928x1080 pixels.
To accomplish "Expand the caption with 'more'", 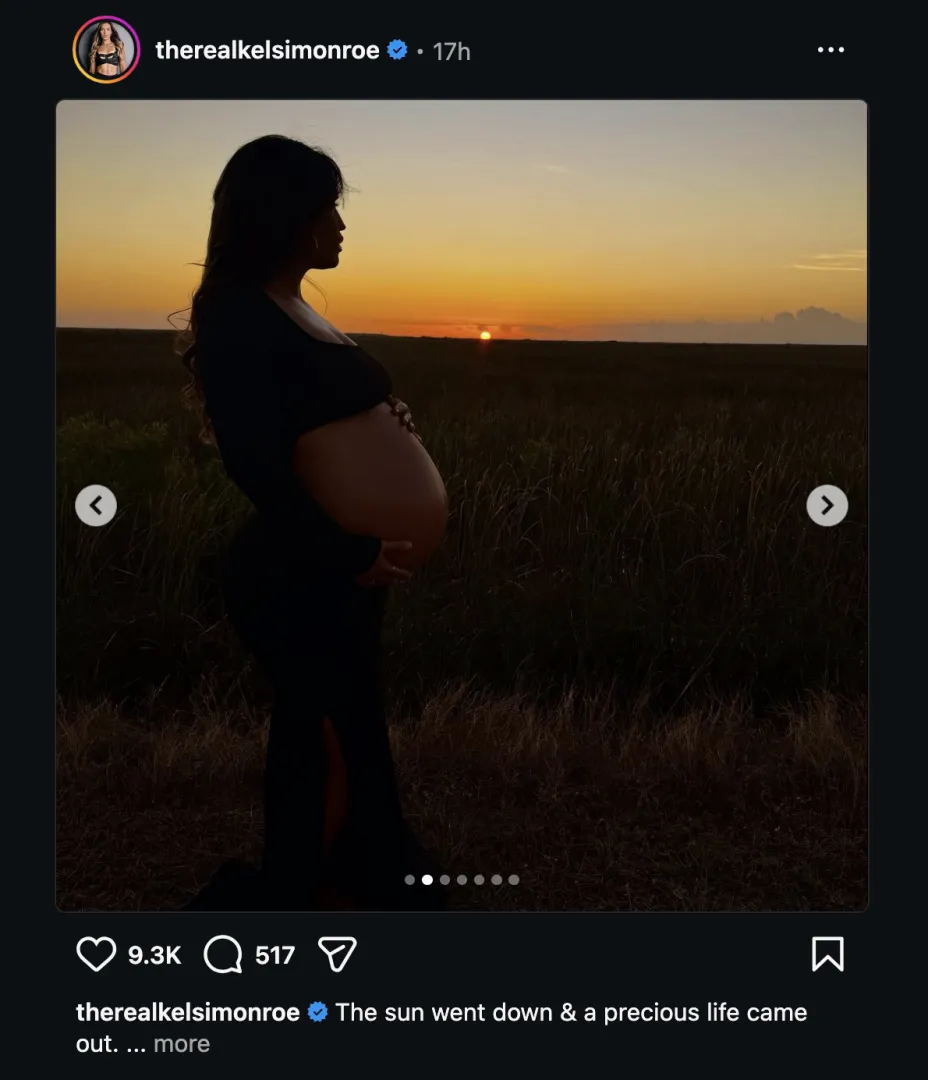I will point(182,1044).
